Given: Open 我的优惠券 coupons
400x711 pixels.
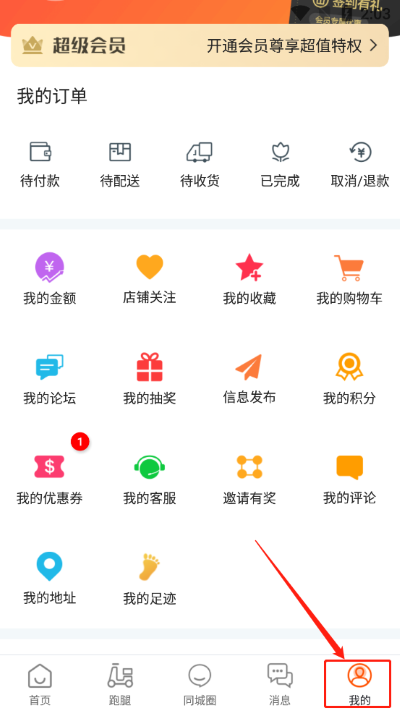Looking at the screenshot, I should coord(50,479).
